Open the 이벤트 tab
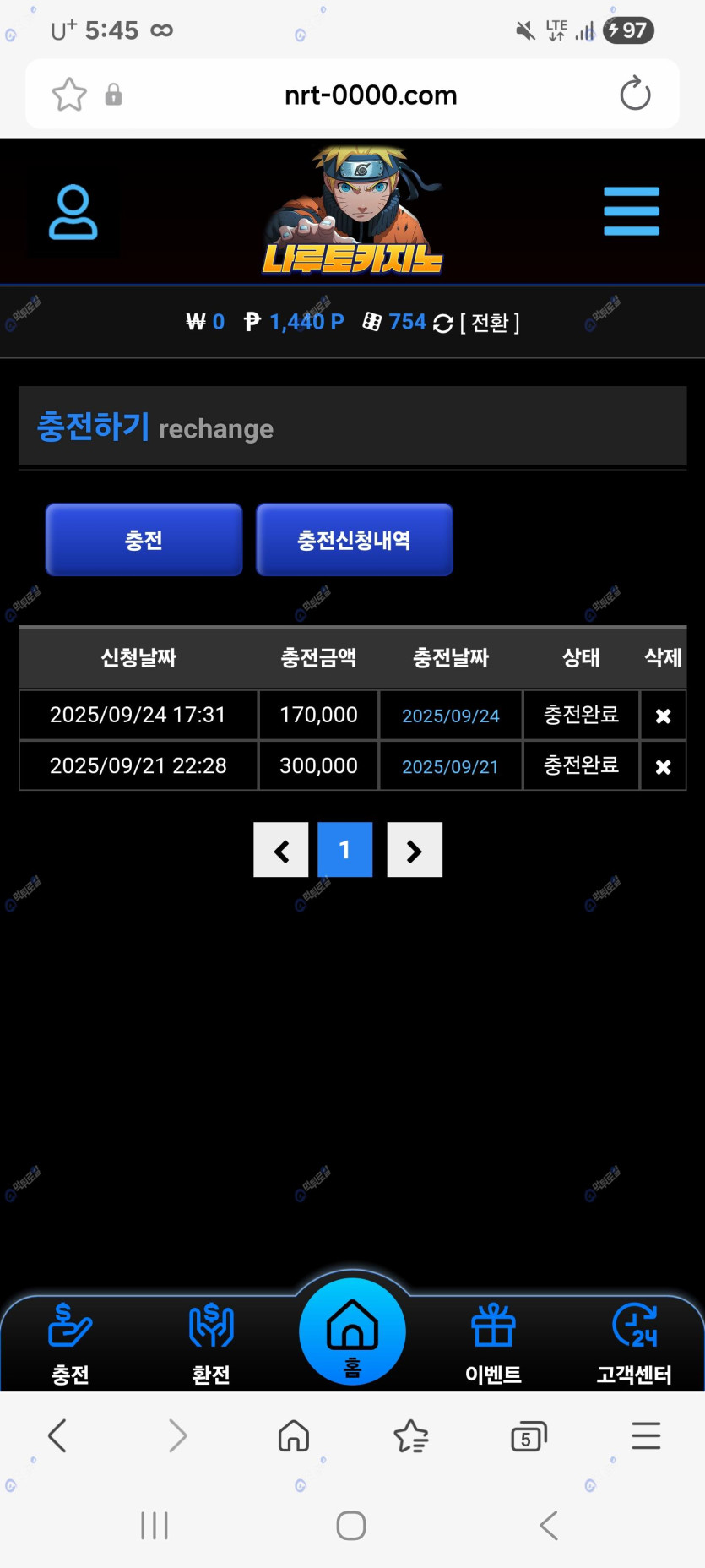 [x=493, y=1342]
